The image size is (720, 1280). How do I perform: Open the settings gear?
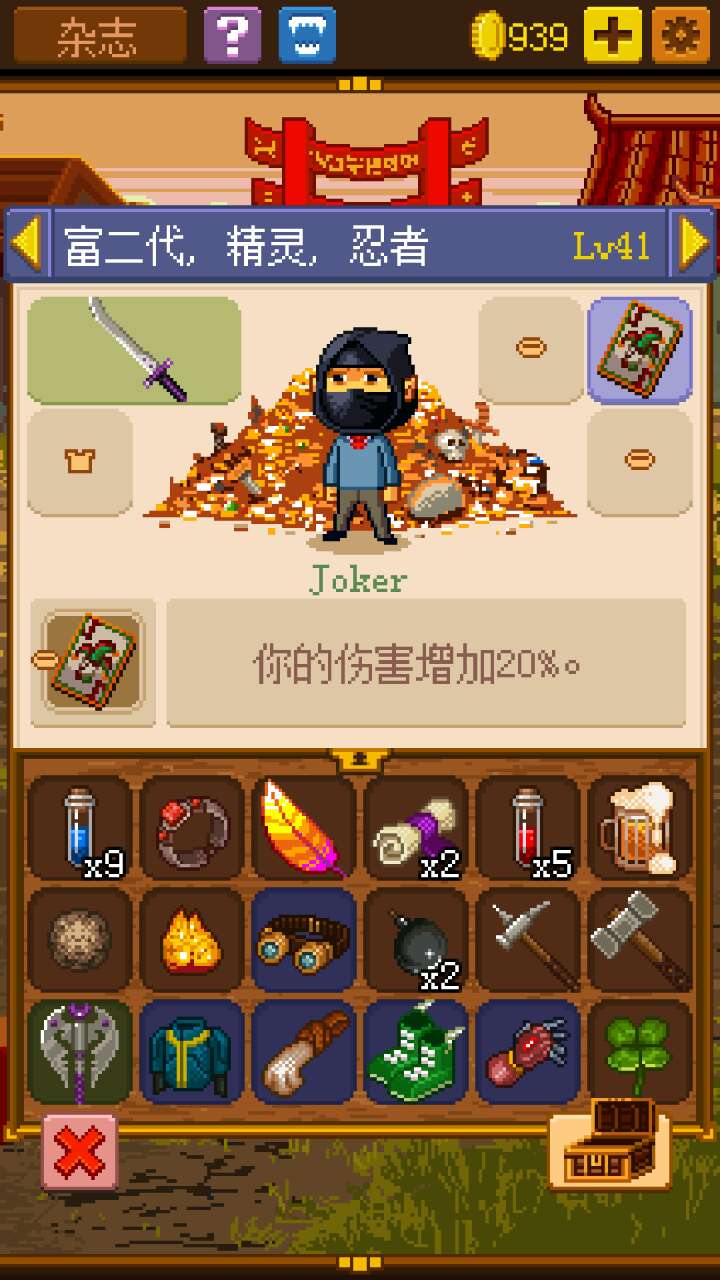pos(681,35)
